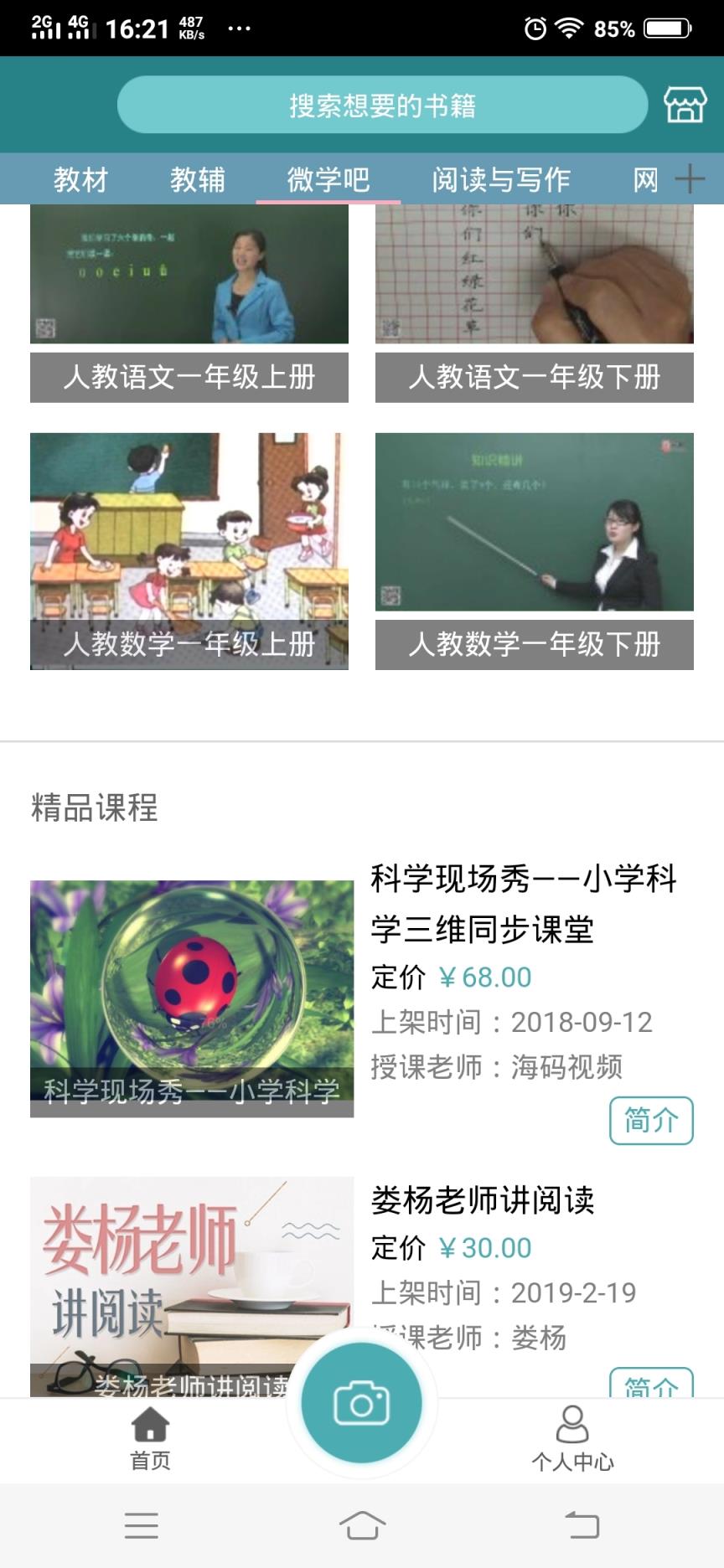Open the store icon next to search bar
The width and height of the screenshot is (724, 1568).
pyautogui.click(x=684, y=106)
